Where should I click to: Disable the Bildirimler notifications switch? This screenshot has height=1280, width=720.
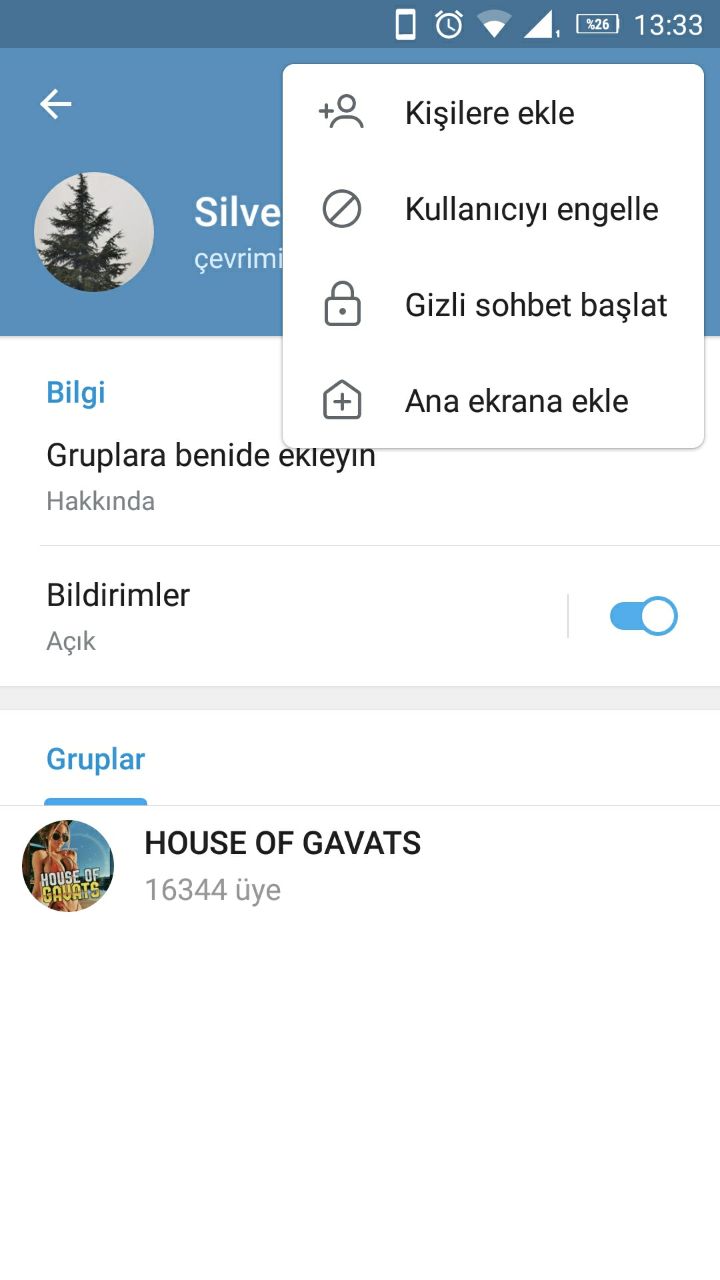click(x=643, y=615)
